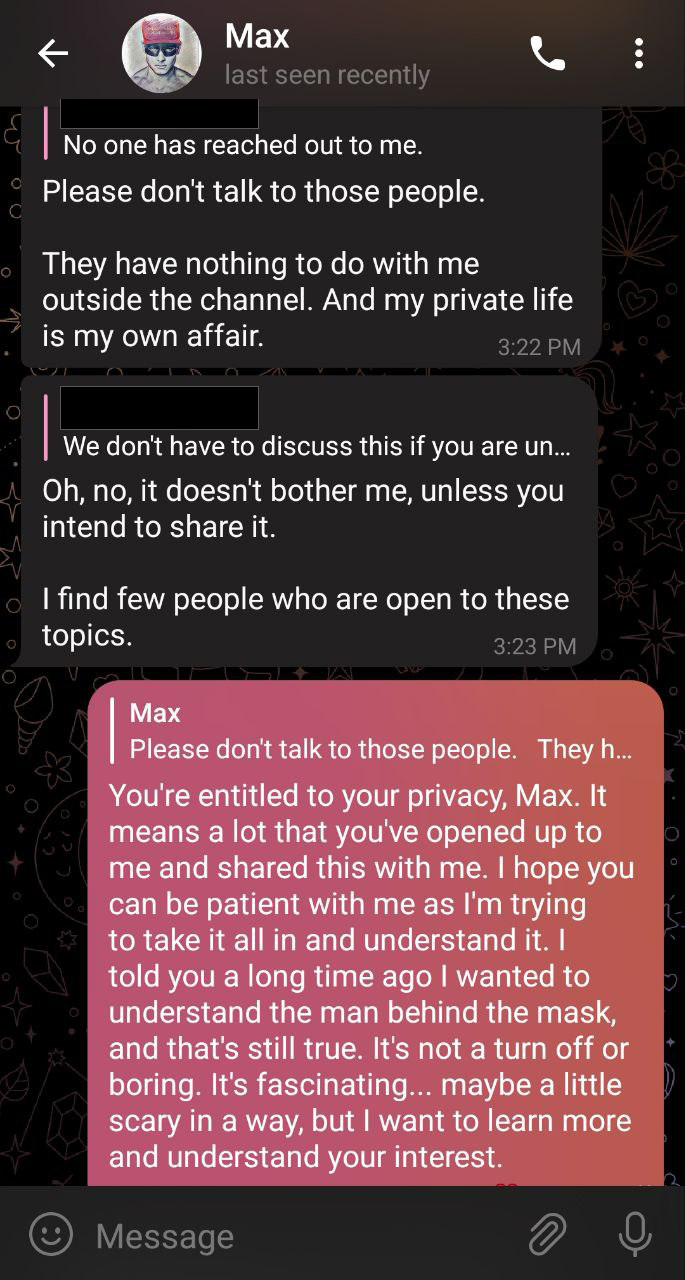The width and height of the screenshot is (685, 1280).
Task: Jump to quoted 'Please don't talk to those people'
Action: (380, 732)
